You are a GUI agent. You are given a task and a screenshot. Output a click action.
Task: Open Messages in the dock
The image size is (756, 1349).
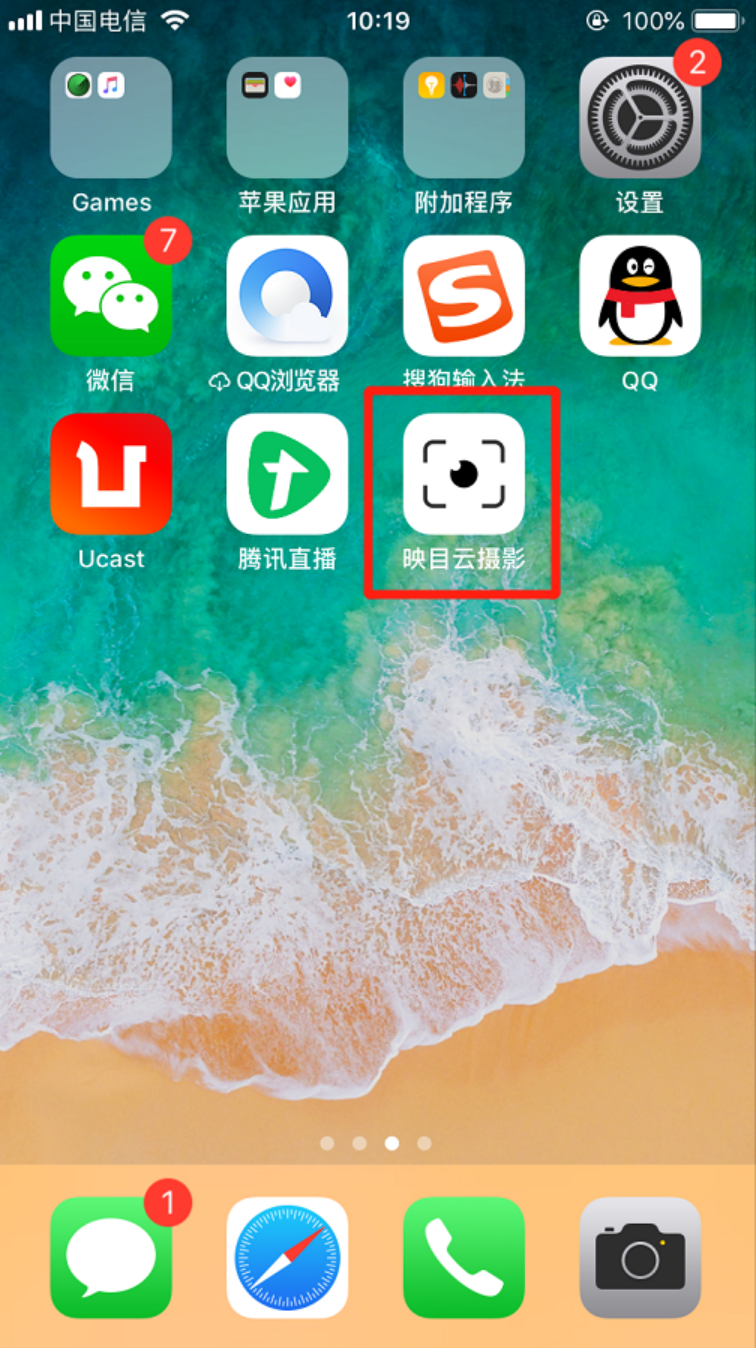pos(111,1257)
